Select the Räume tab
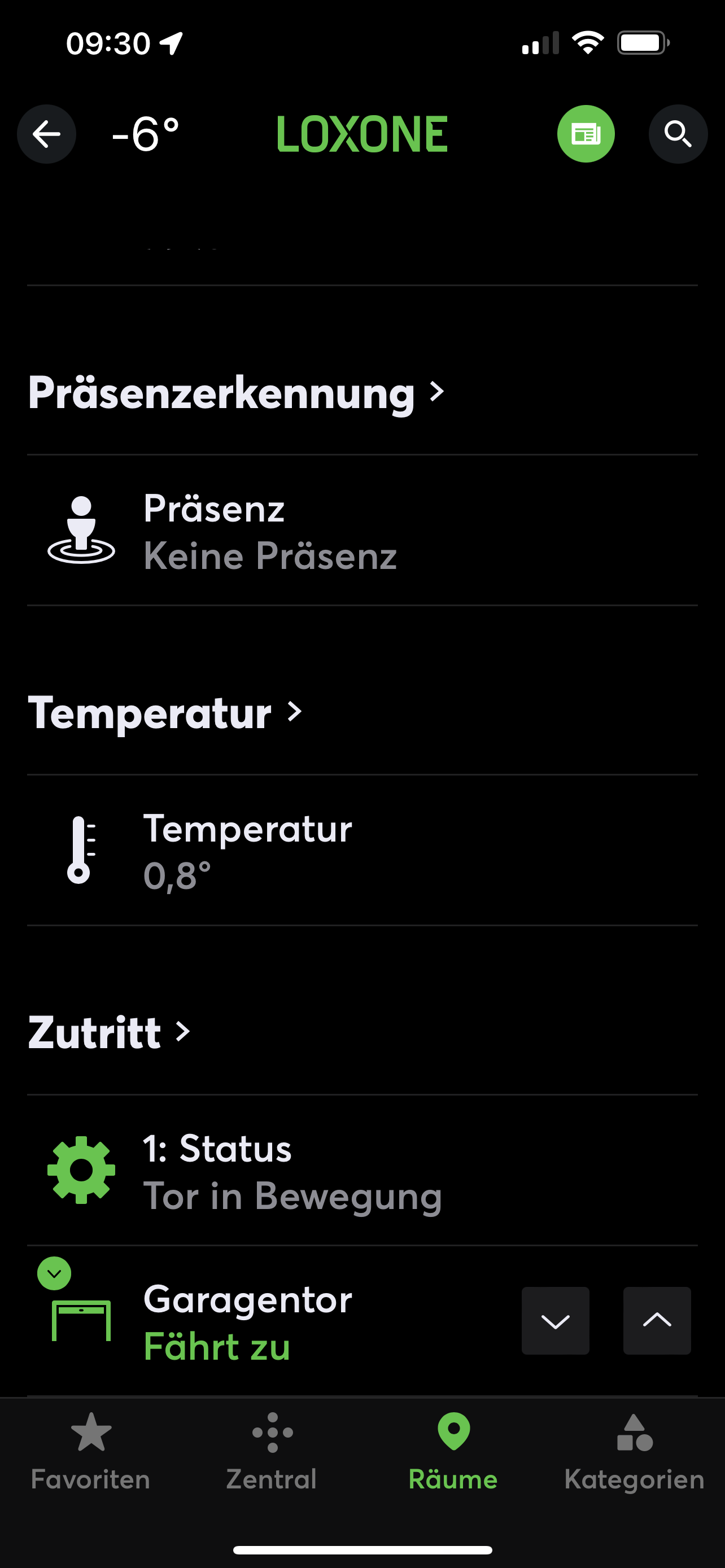Image resolution: width=725 pixels, height=1568 pixels. click(453, 1452)
